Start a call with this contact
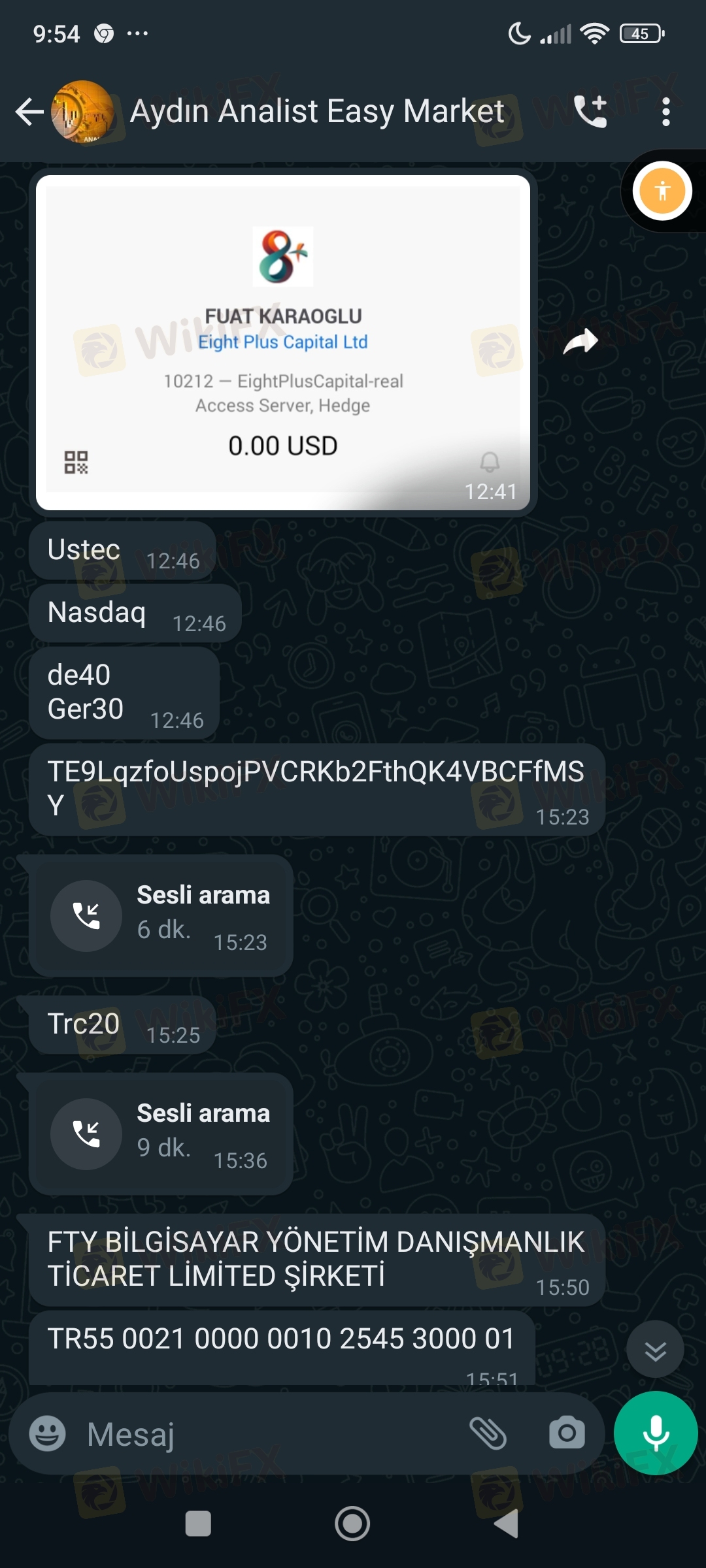Screen dimensions: 706x1568 coord(590,112)
